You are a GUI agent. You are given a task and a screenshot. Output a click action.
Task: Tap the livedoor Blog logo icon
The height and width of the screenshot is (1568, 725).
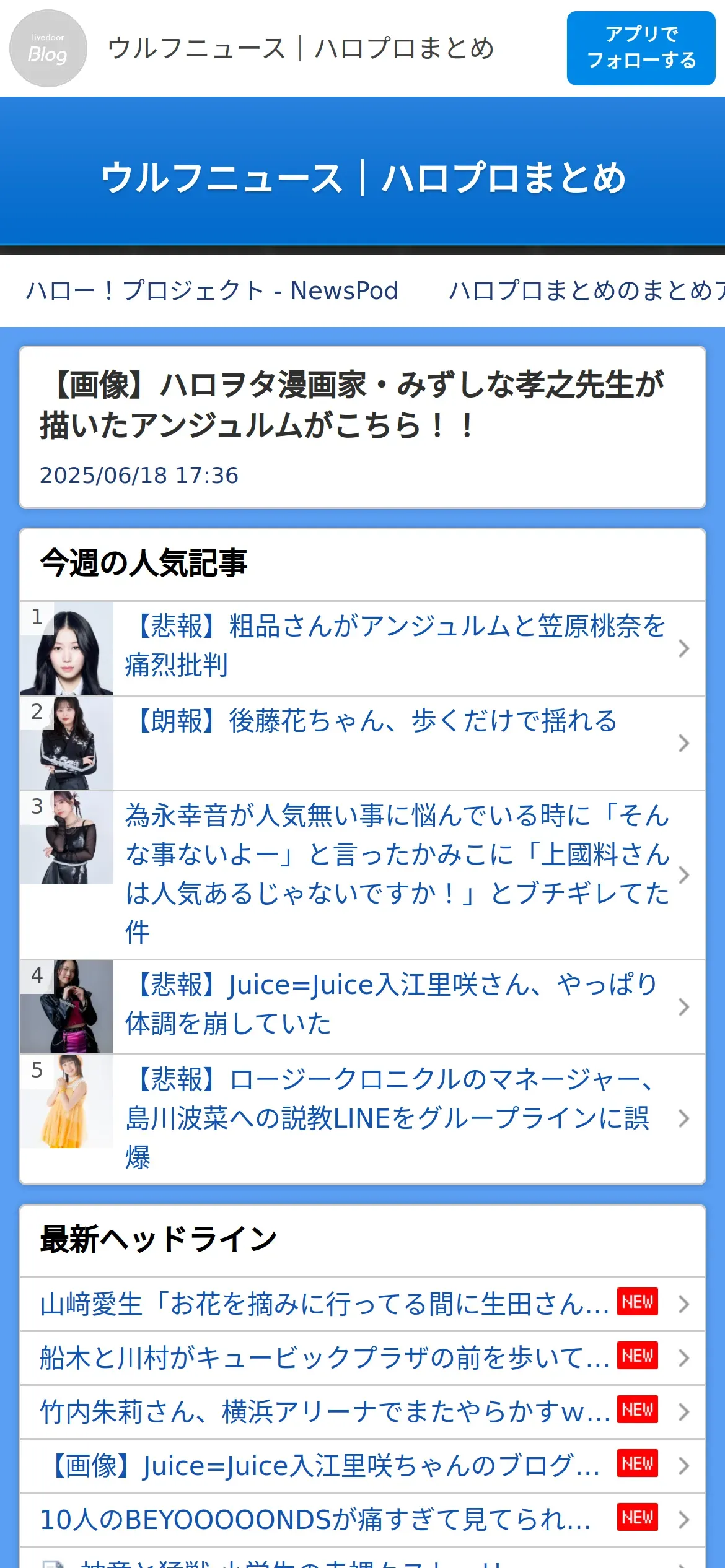[48, 48]
